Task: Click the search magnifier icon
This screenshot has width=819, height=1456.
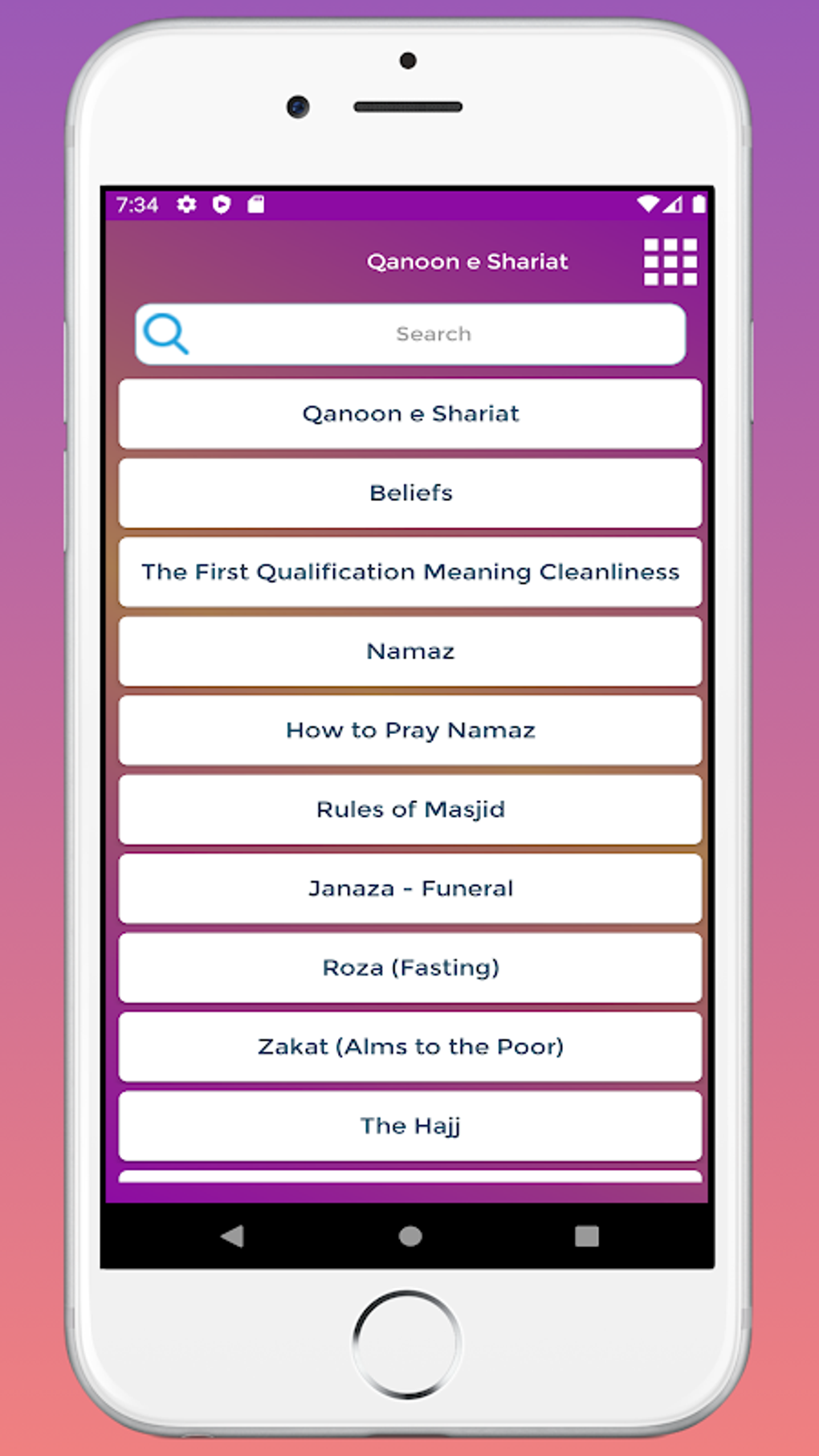Action: point(167,334)
